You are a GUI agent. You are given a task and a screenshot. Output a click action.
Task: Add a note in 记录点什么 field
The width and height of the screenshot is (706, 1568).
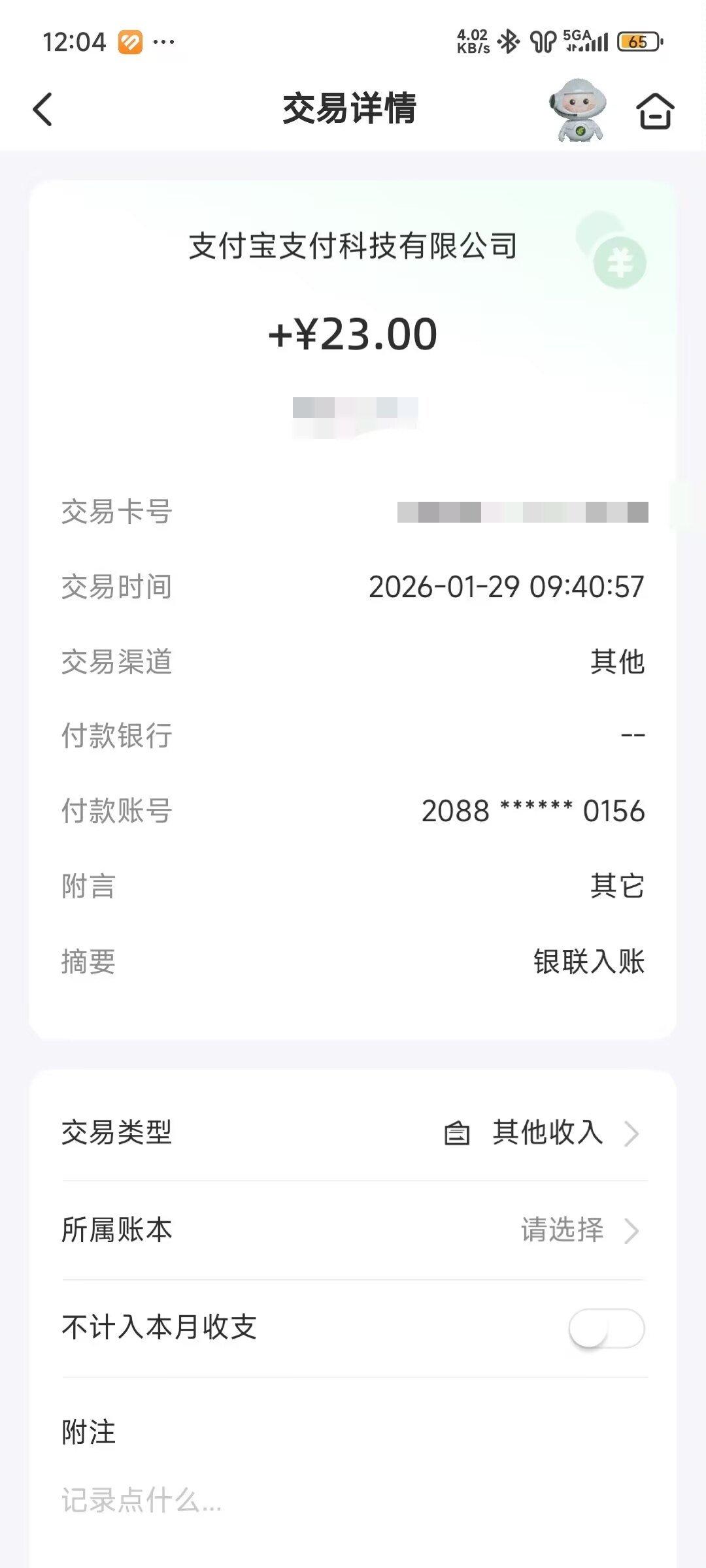point(261,1500)
